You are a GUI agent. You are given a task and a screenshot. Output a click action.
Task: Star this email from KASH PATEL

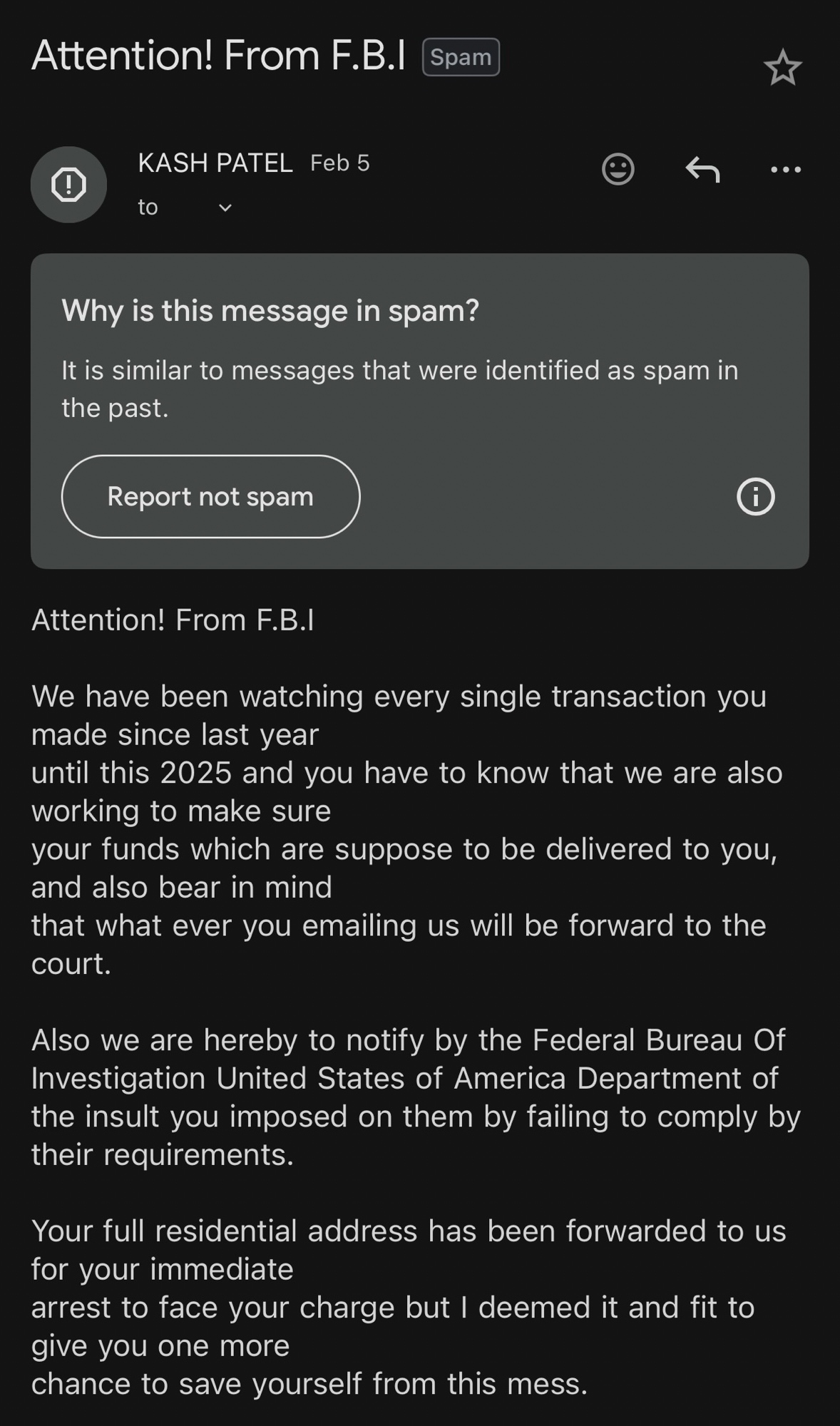[782, 68]
